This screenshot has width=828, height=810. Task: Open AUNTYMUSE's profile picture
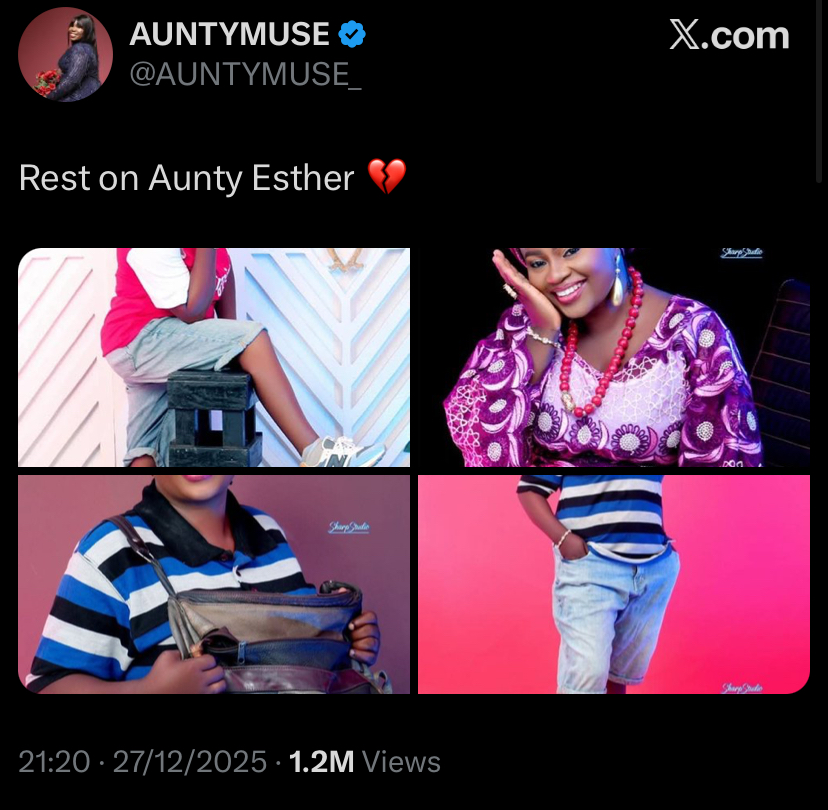65,55
